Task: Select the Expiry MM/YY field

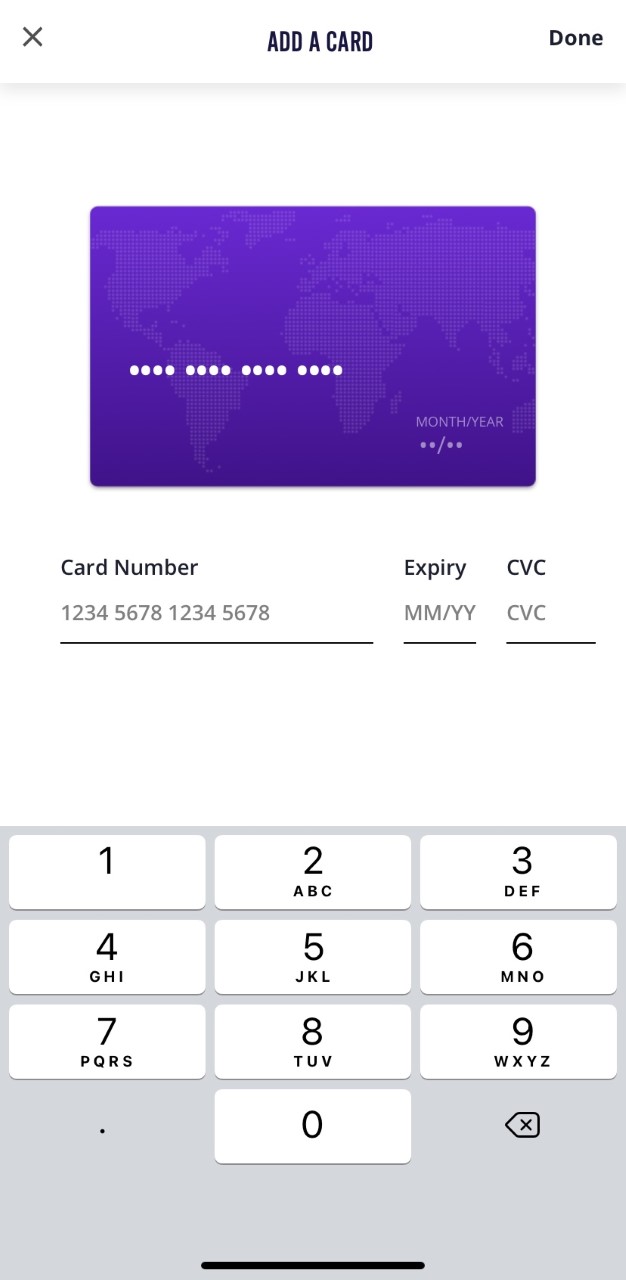Action: pos(440,613)
